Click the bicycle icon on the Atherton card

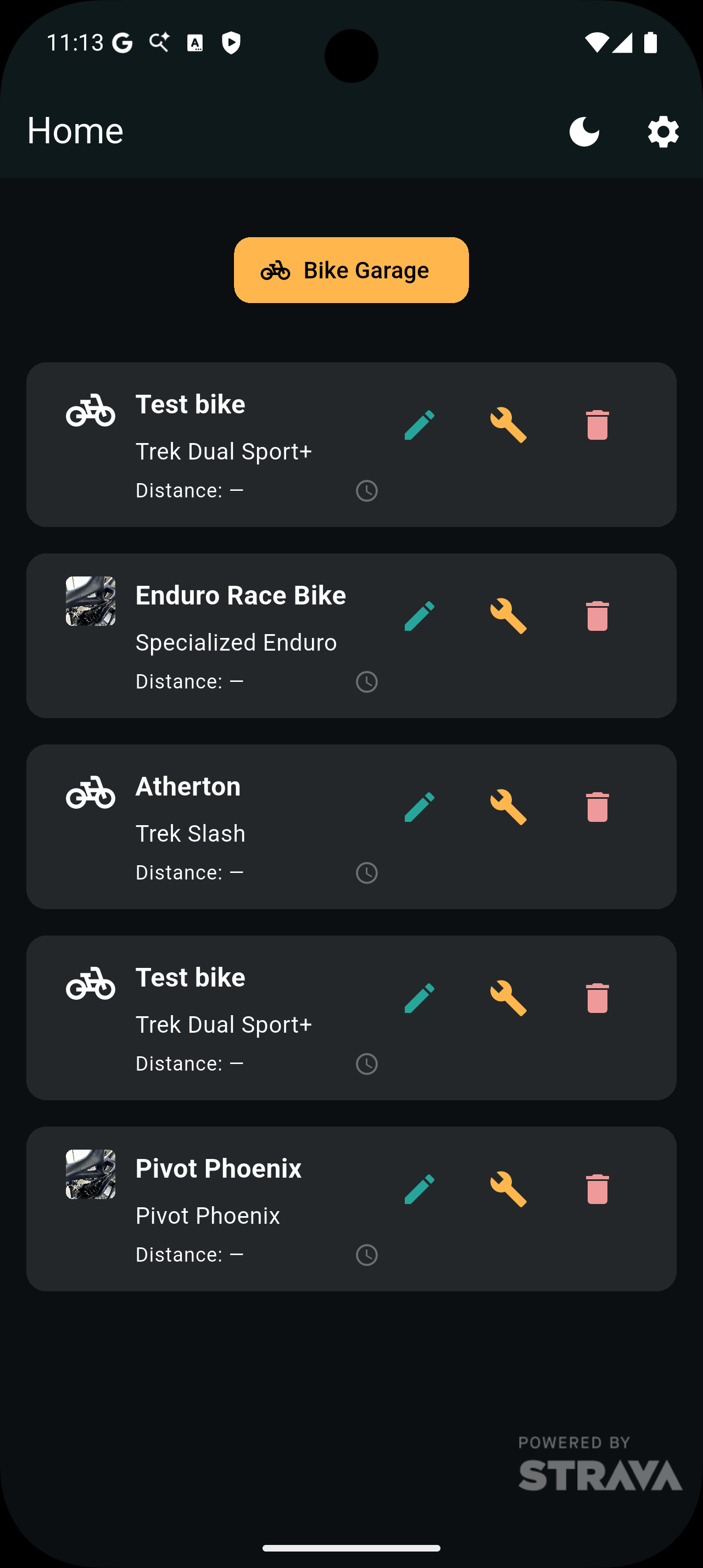pyautogui.click(x=90, y=793)
